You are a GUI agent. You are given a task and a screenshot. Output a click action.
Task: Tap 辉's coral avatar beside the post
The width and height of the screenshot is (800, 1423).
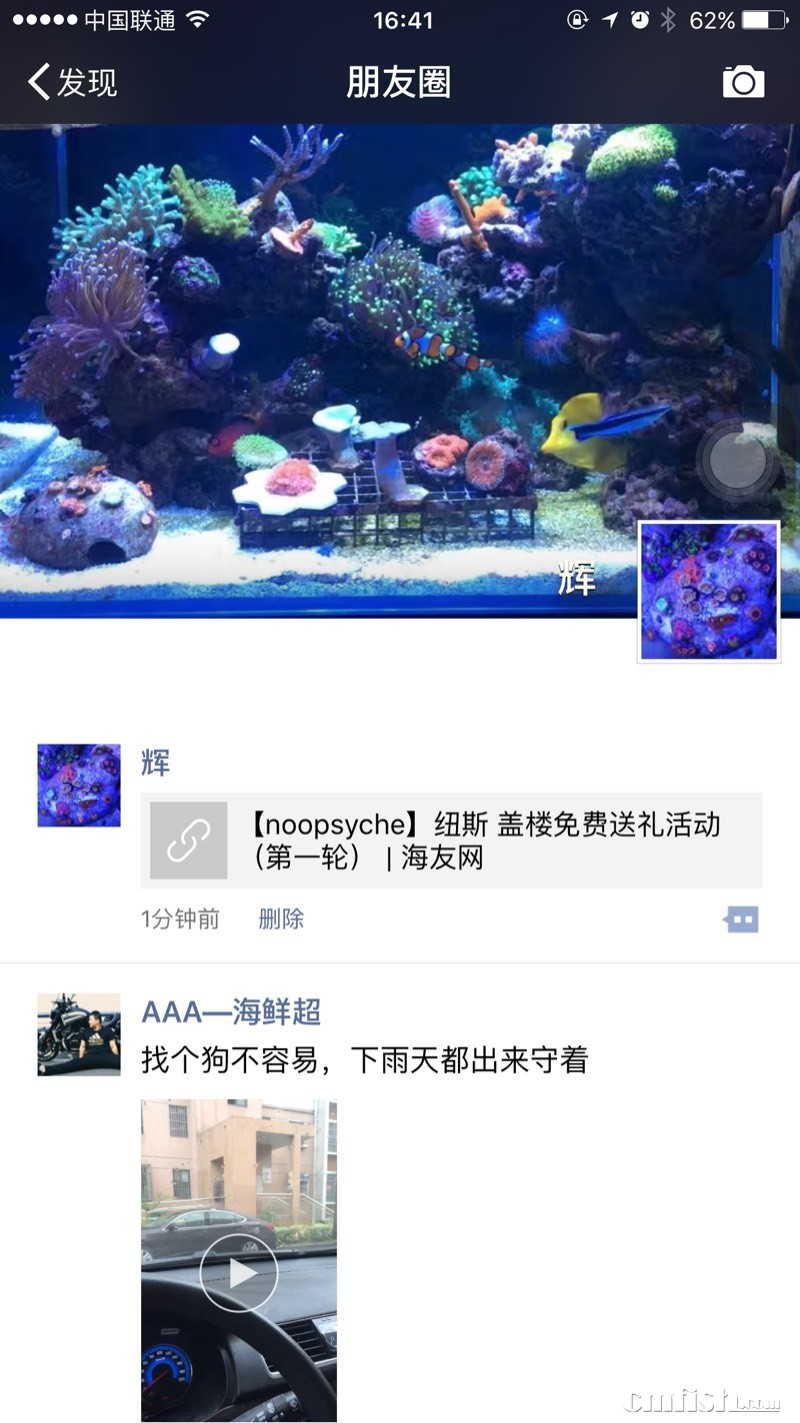(x=79, y=785)
